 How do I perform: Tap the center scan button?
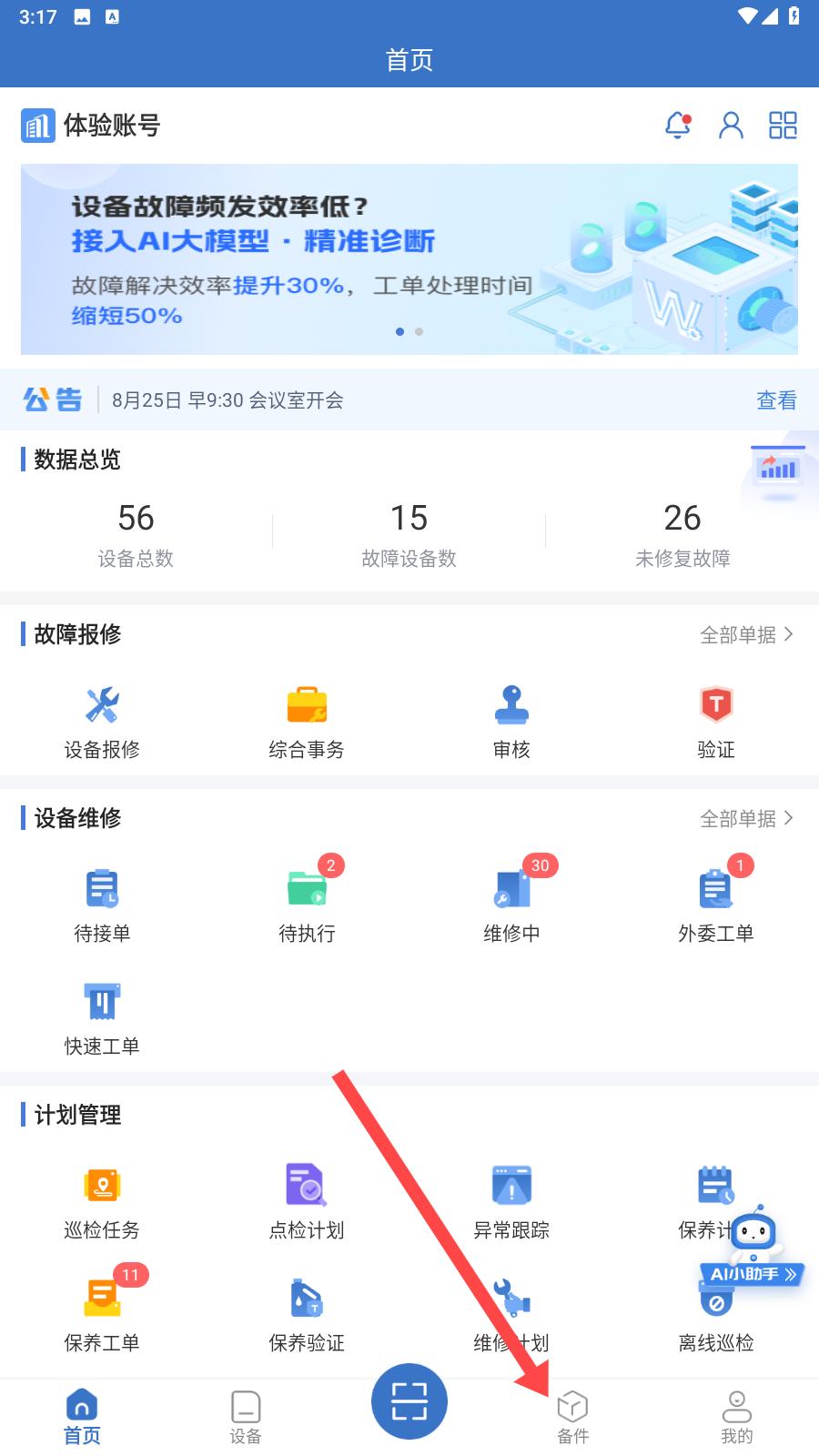pos(409,1401)
